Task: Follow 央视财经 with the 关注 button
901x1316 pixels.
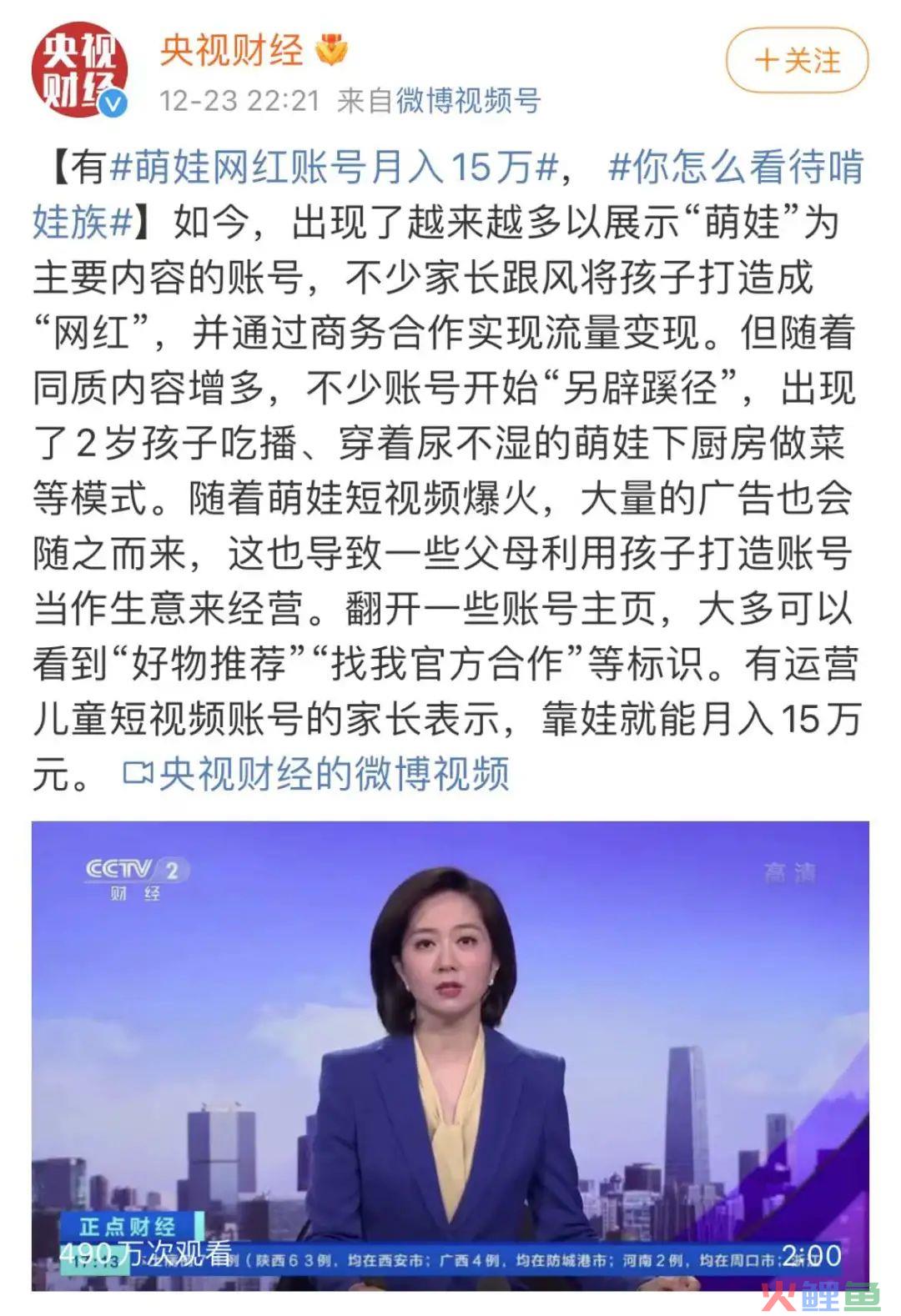Action: 797,60
